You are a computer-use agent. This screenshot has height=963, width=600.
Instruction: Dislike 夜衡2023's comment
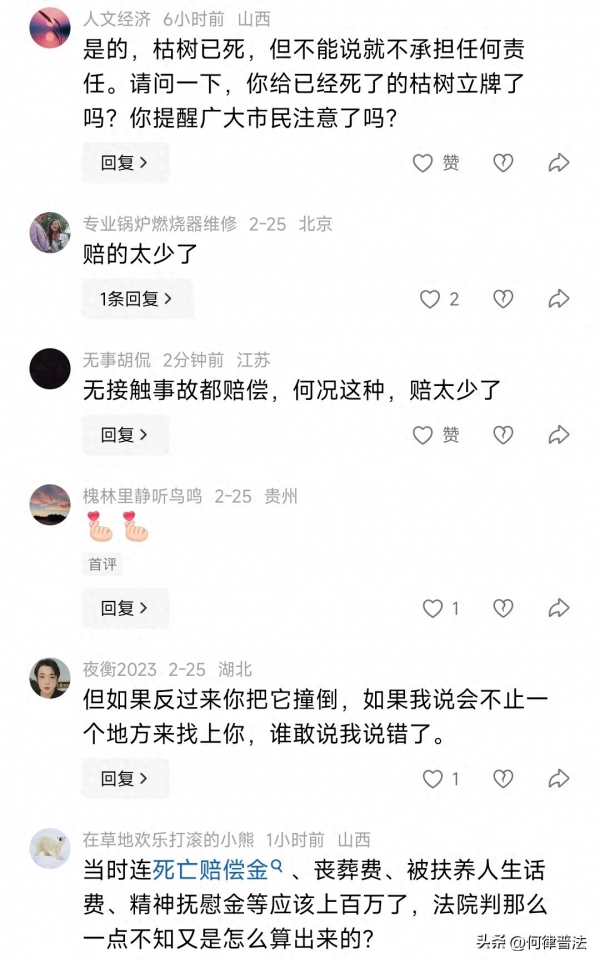[x=503, y=778]
